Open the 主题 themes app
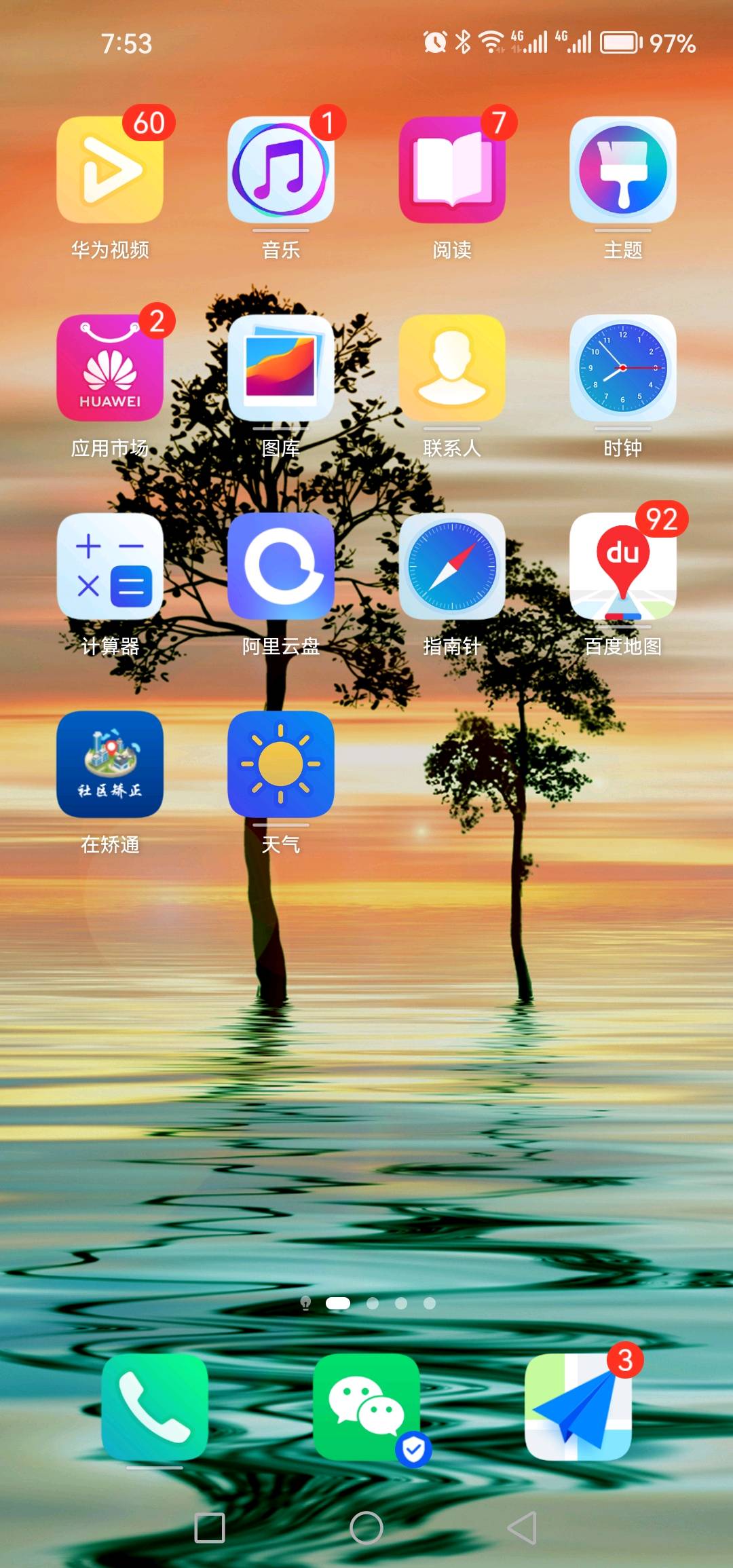The width and height of the screenshot is (733, 1568). tap(623, 170)
